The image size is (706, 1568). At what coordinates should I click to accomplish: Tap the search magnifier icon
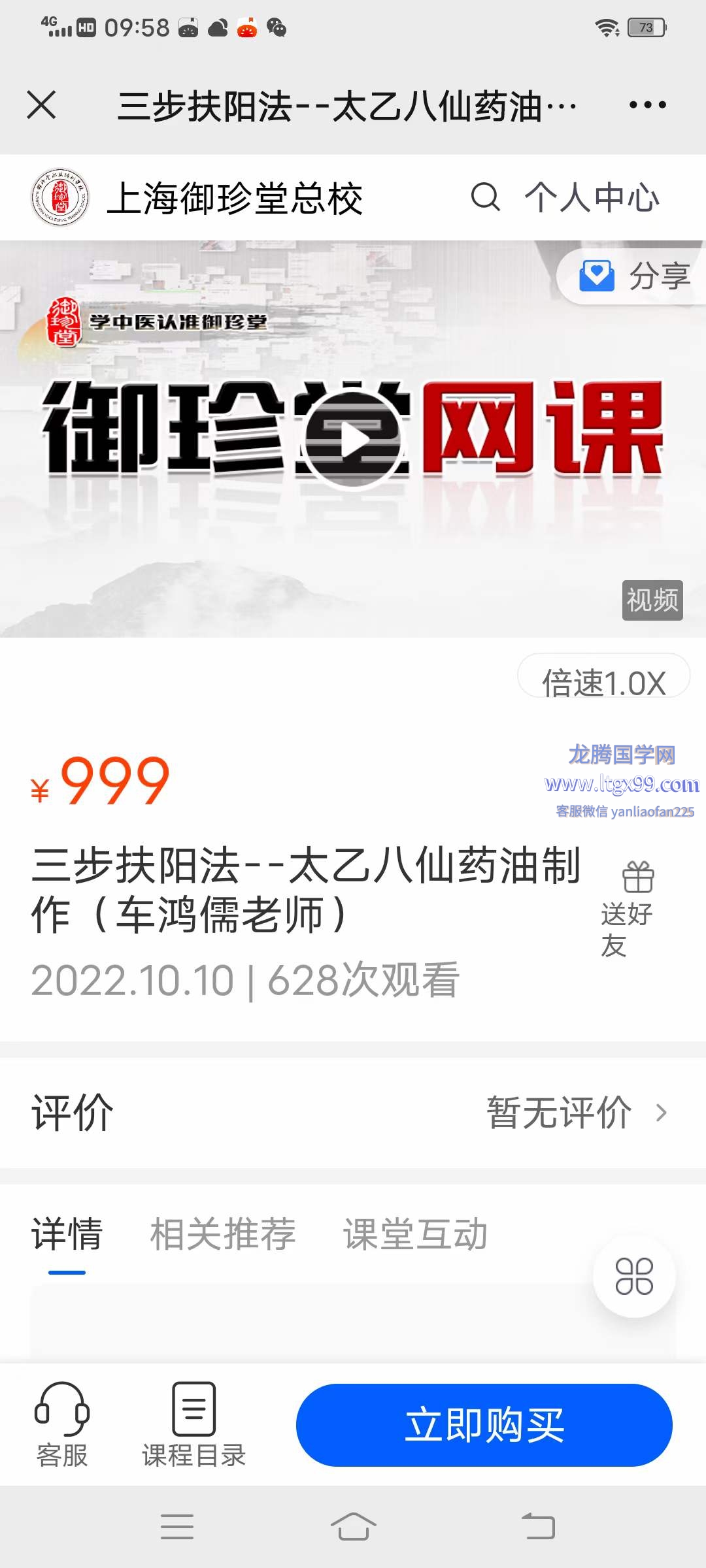tap(485, 197)
